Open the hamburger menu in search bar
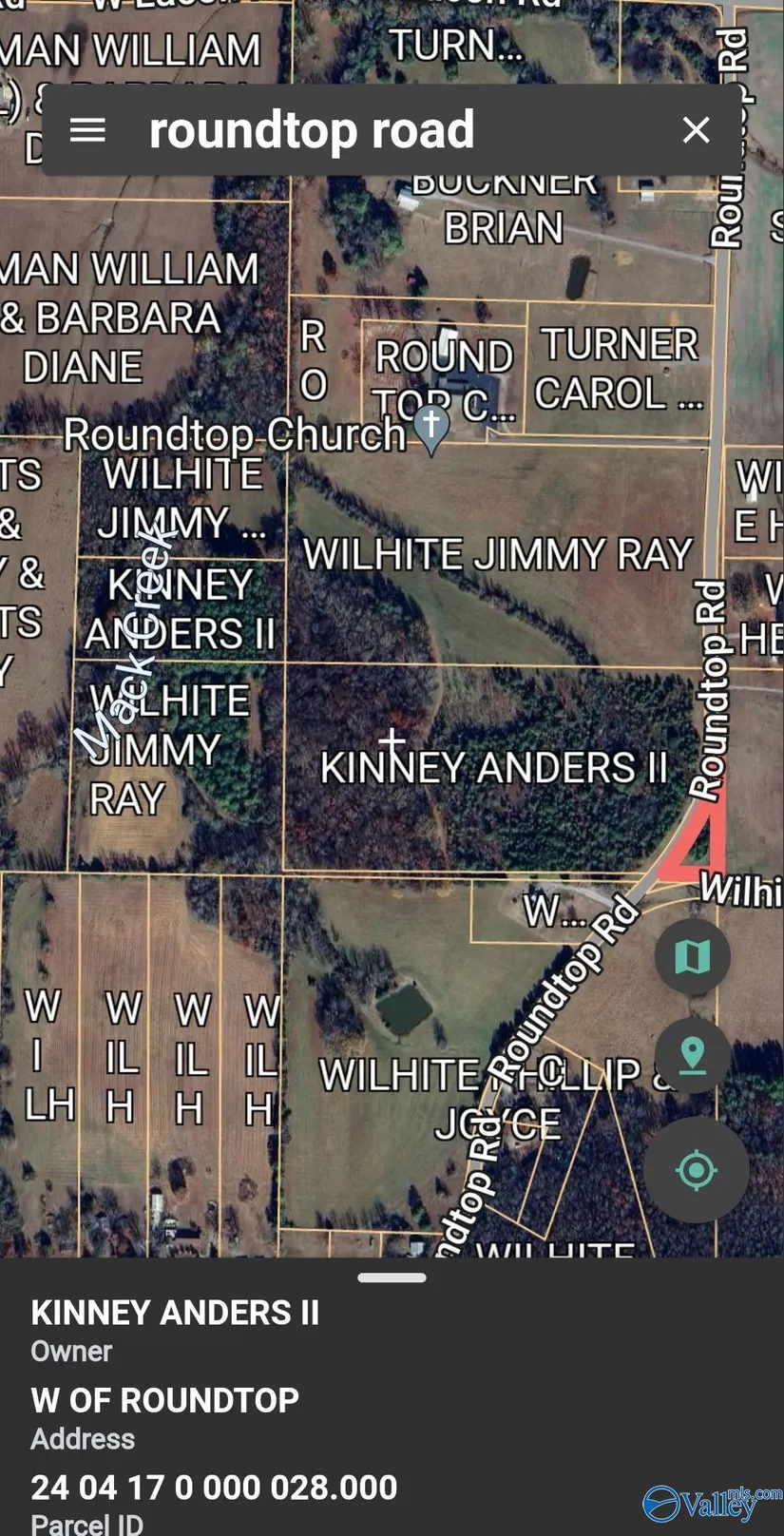 coord(87,130)
